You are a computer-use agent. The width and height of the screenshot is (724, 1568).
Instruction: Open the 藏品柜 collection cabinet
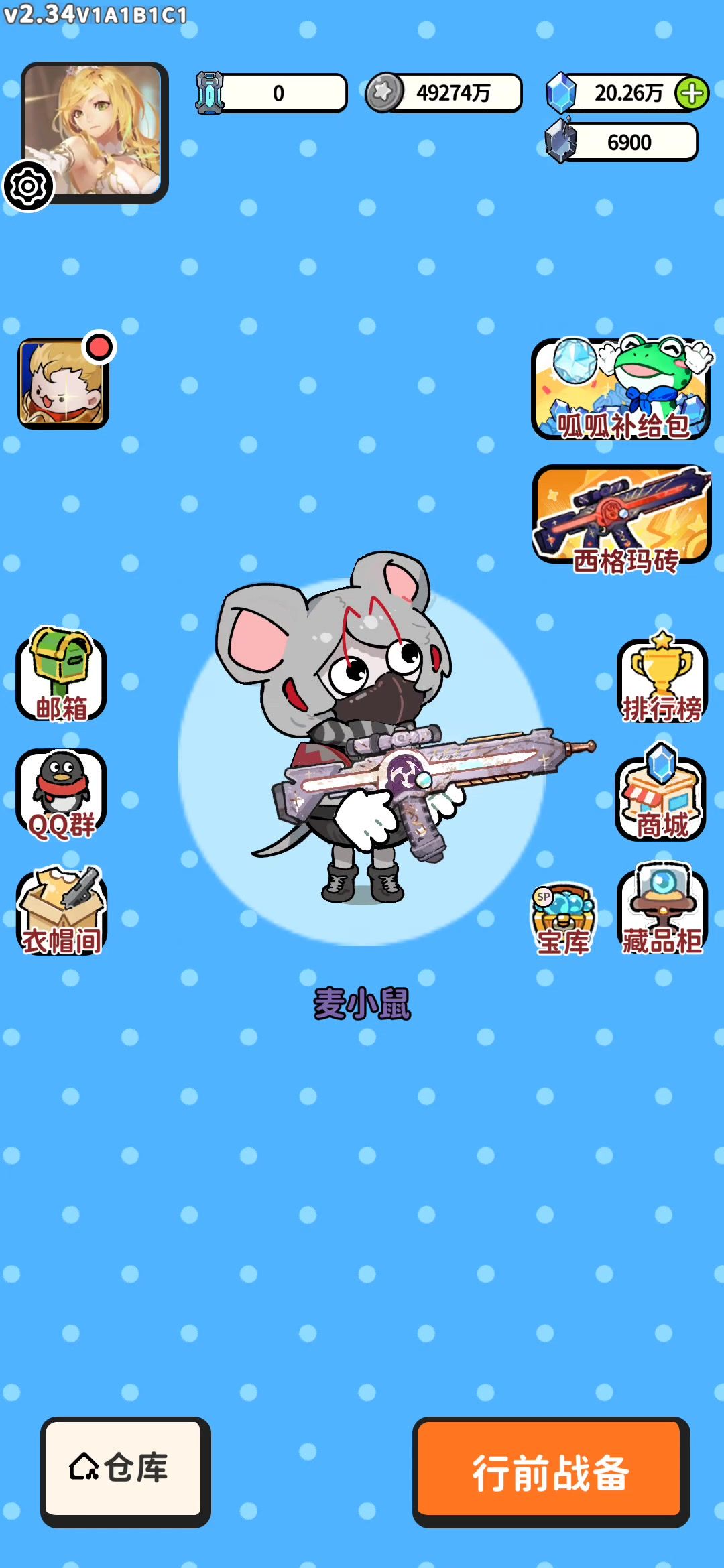pyautogui.click(x=662, y=910)
